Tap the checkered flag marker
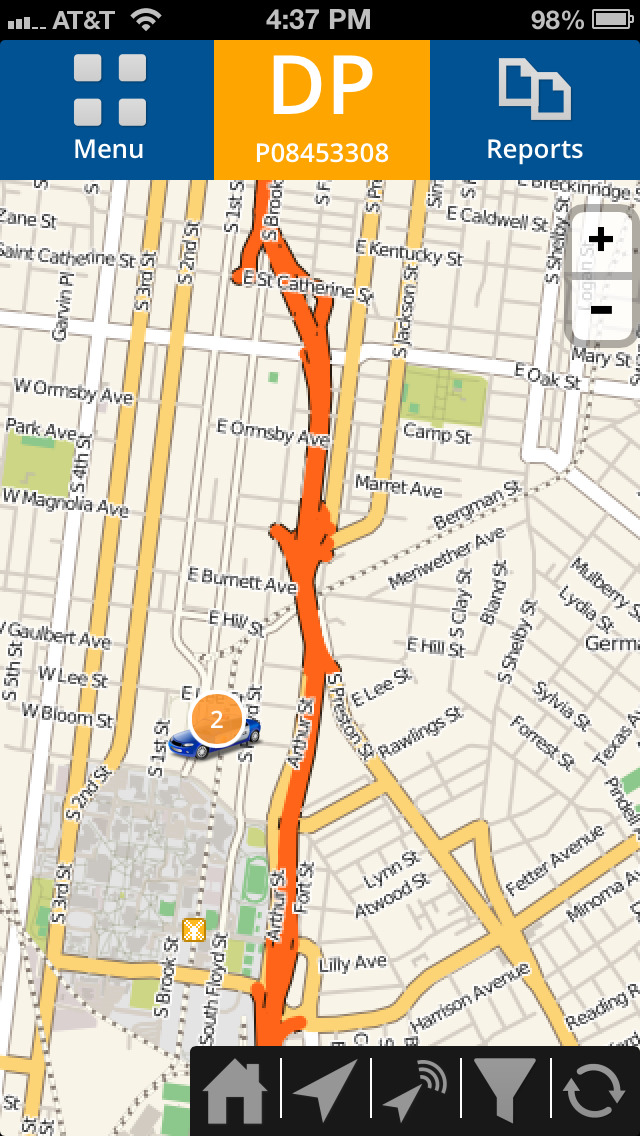The image size is (640, 1136). click(x=195, y=929)
